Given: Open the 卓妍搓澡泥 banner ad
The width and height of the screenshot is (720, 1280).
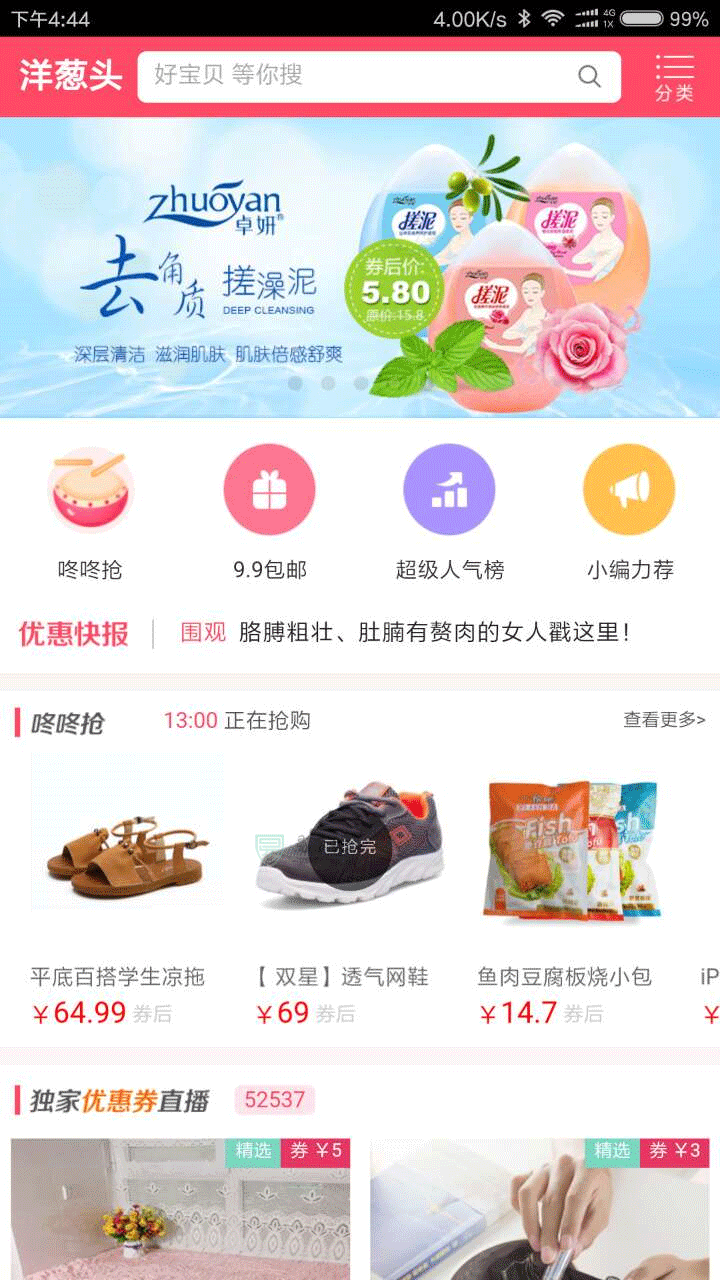Looking at the screenshot, I should [x=360, y=265].
